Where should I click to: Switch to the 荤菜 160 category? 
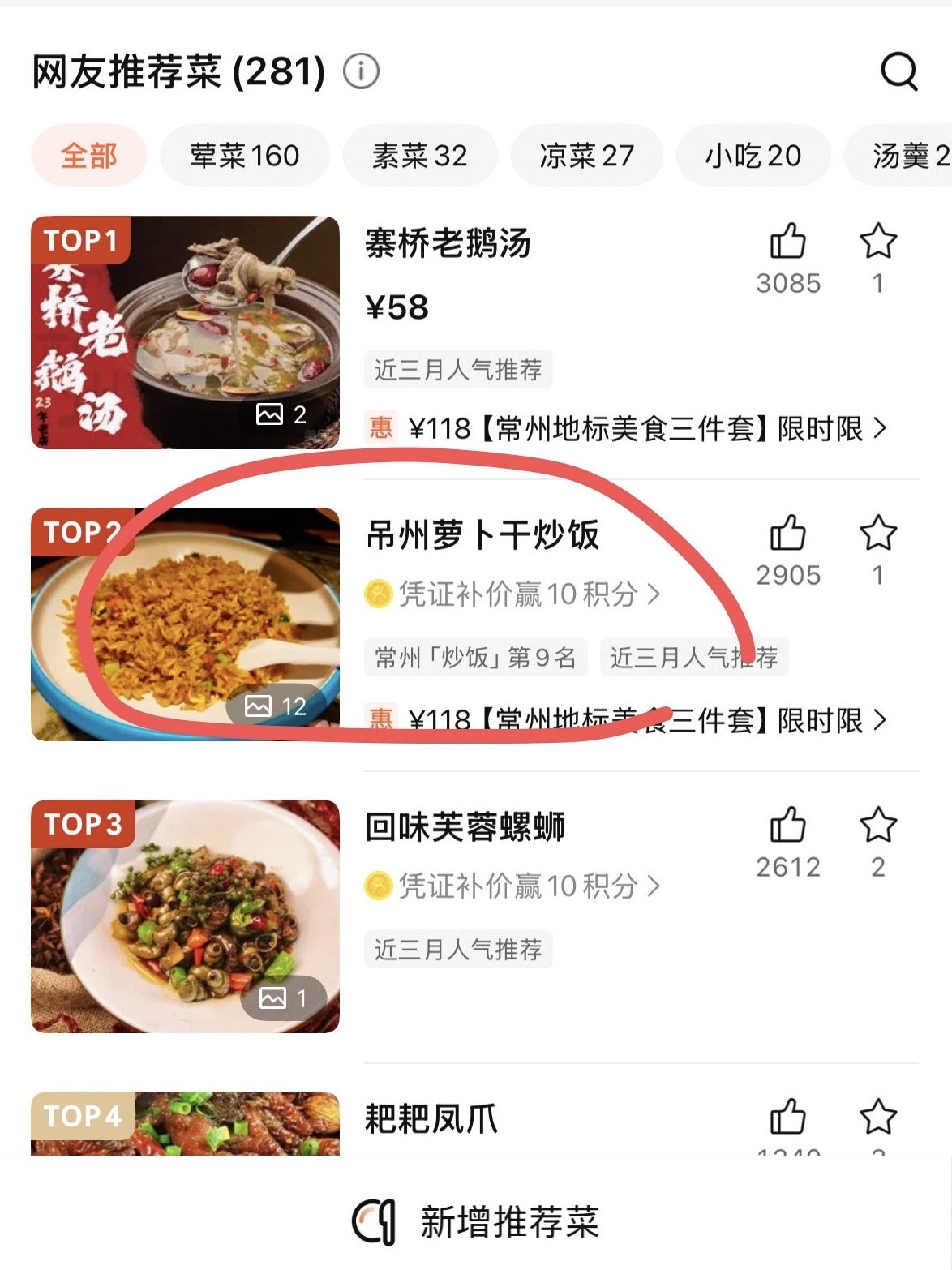[244, 155]
